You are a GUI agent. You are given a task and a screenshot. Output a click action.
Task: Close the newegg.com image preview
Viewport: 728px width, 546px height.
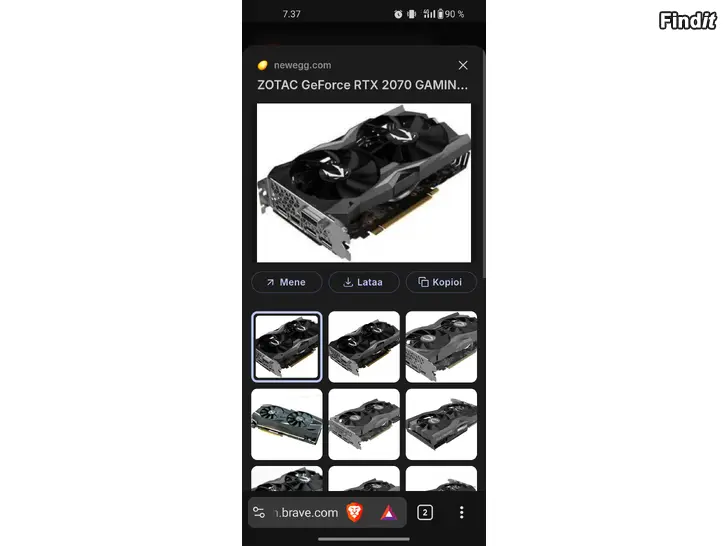click(463, 65)
